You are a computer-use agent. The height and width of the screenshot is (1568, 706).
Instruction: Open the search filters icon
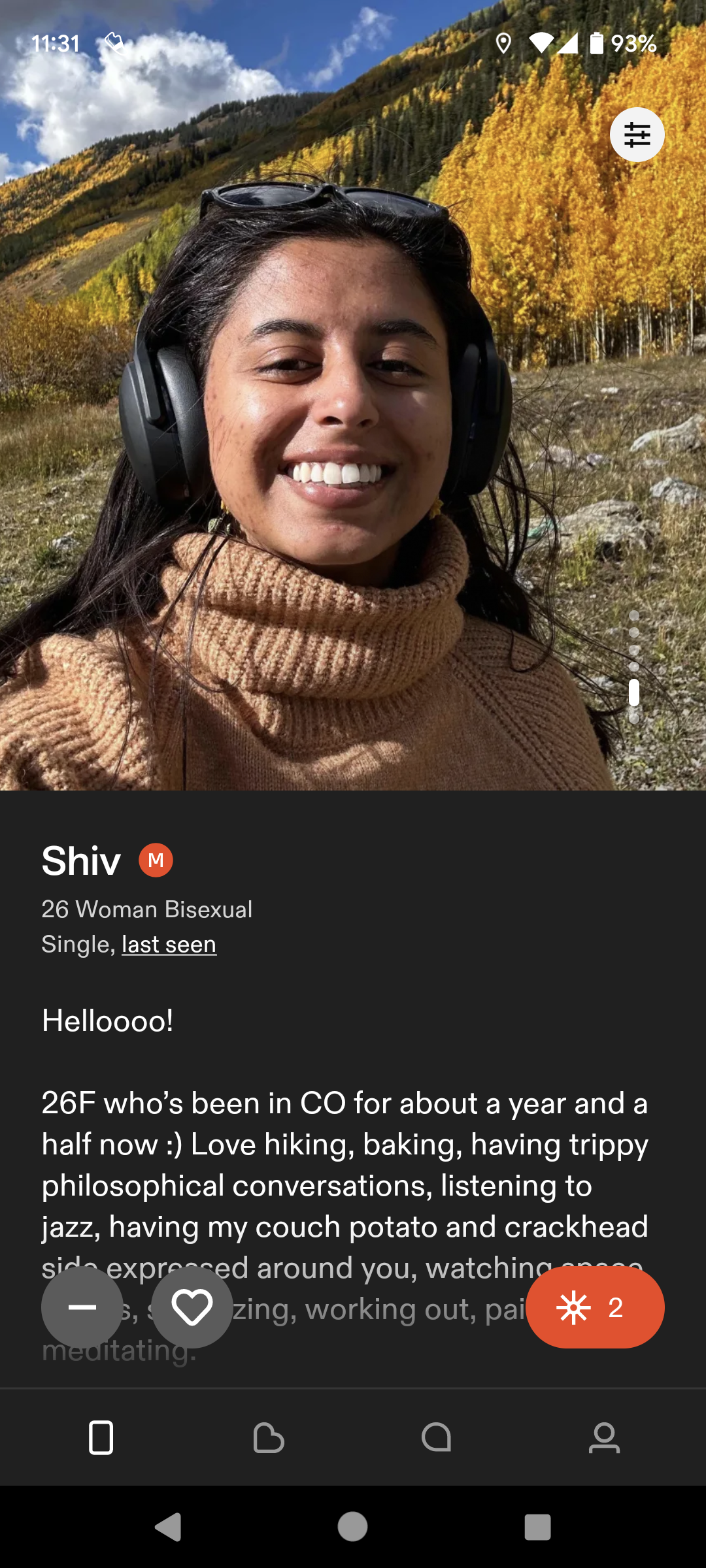pos(637,135)
